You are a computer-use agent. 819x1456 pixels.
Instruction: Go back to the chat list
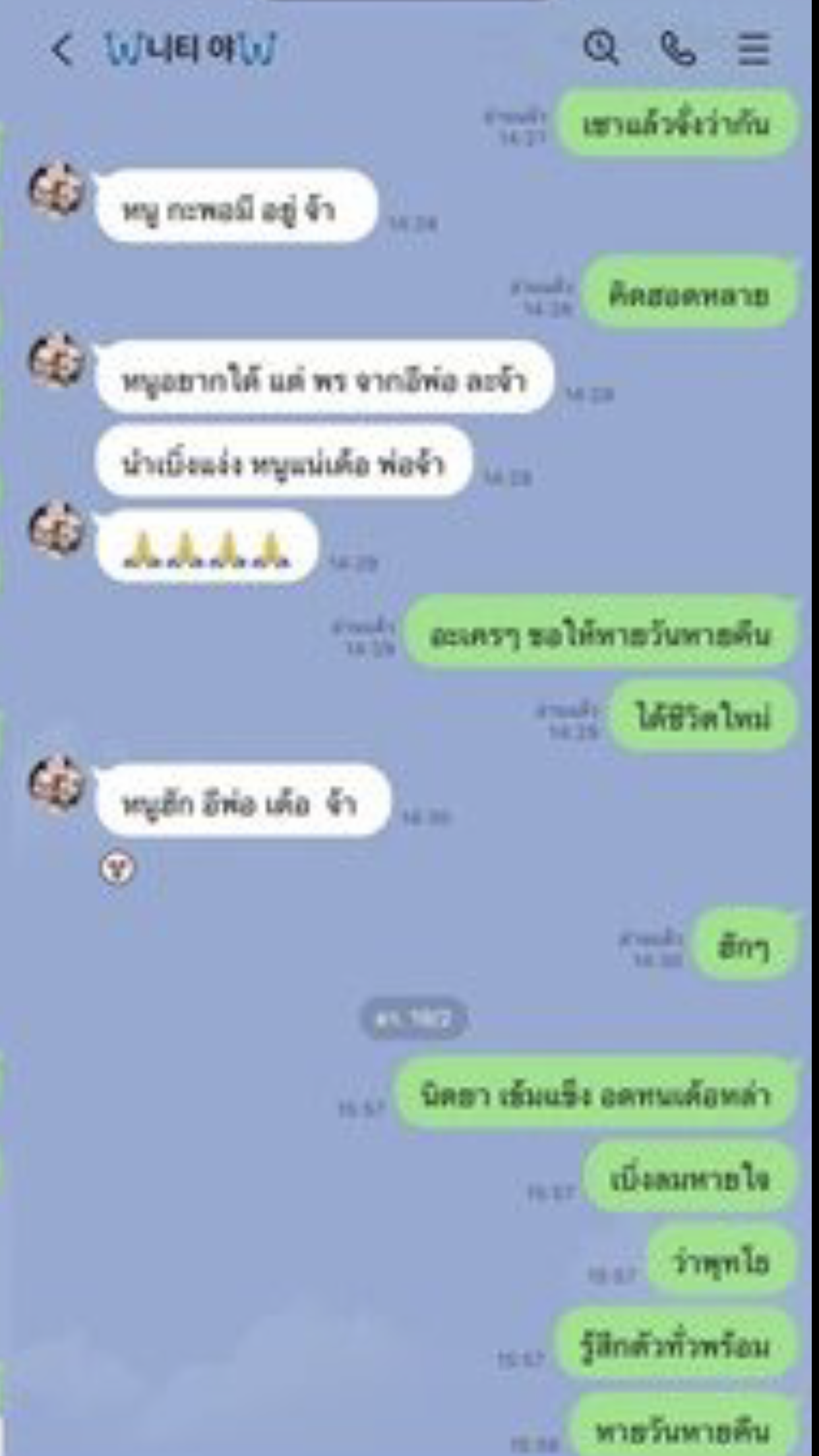(x=62, y=50)
